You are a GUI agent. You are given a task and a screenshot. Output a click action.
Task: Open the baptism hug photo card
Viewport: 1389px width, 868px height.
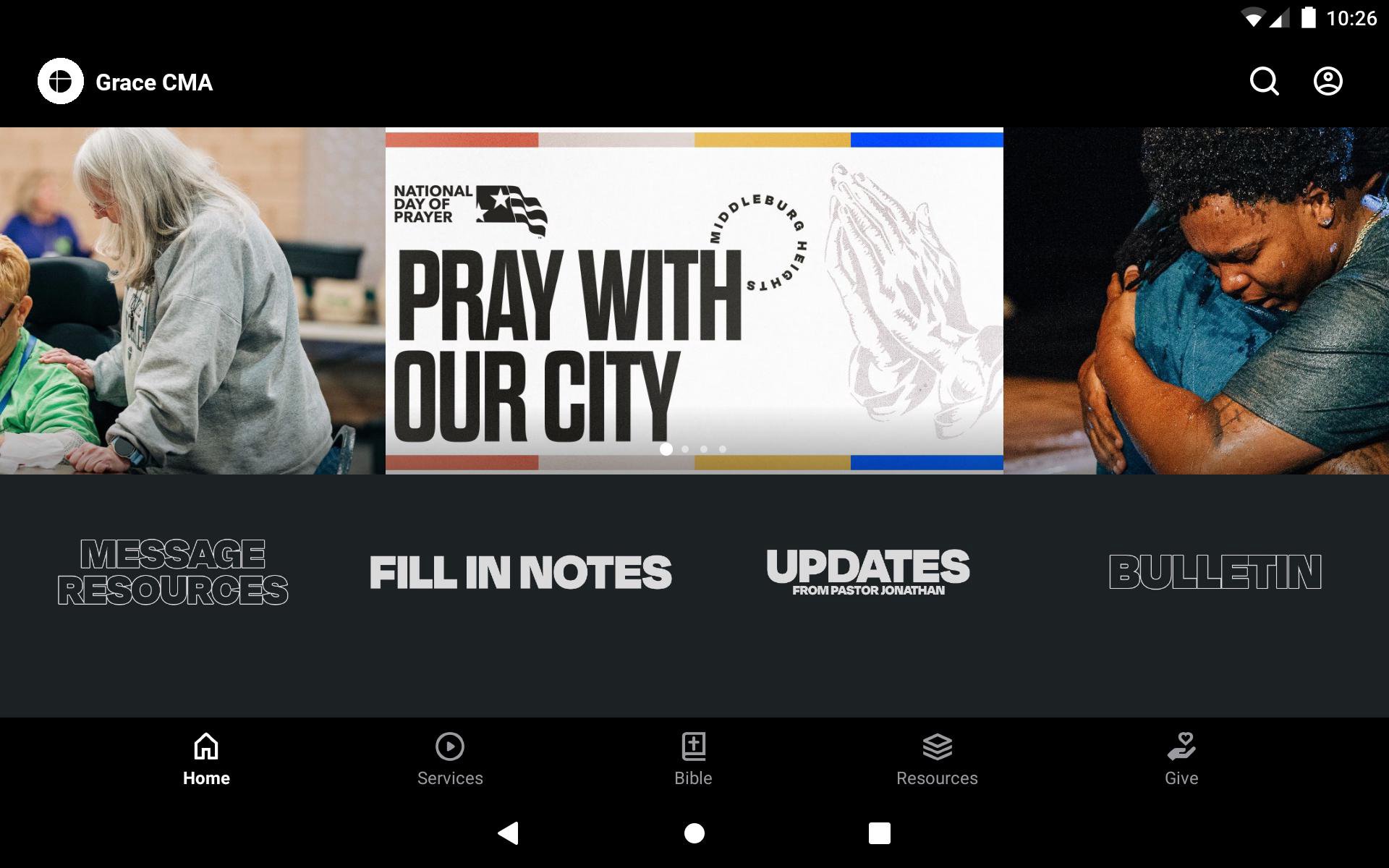1195,300
